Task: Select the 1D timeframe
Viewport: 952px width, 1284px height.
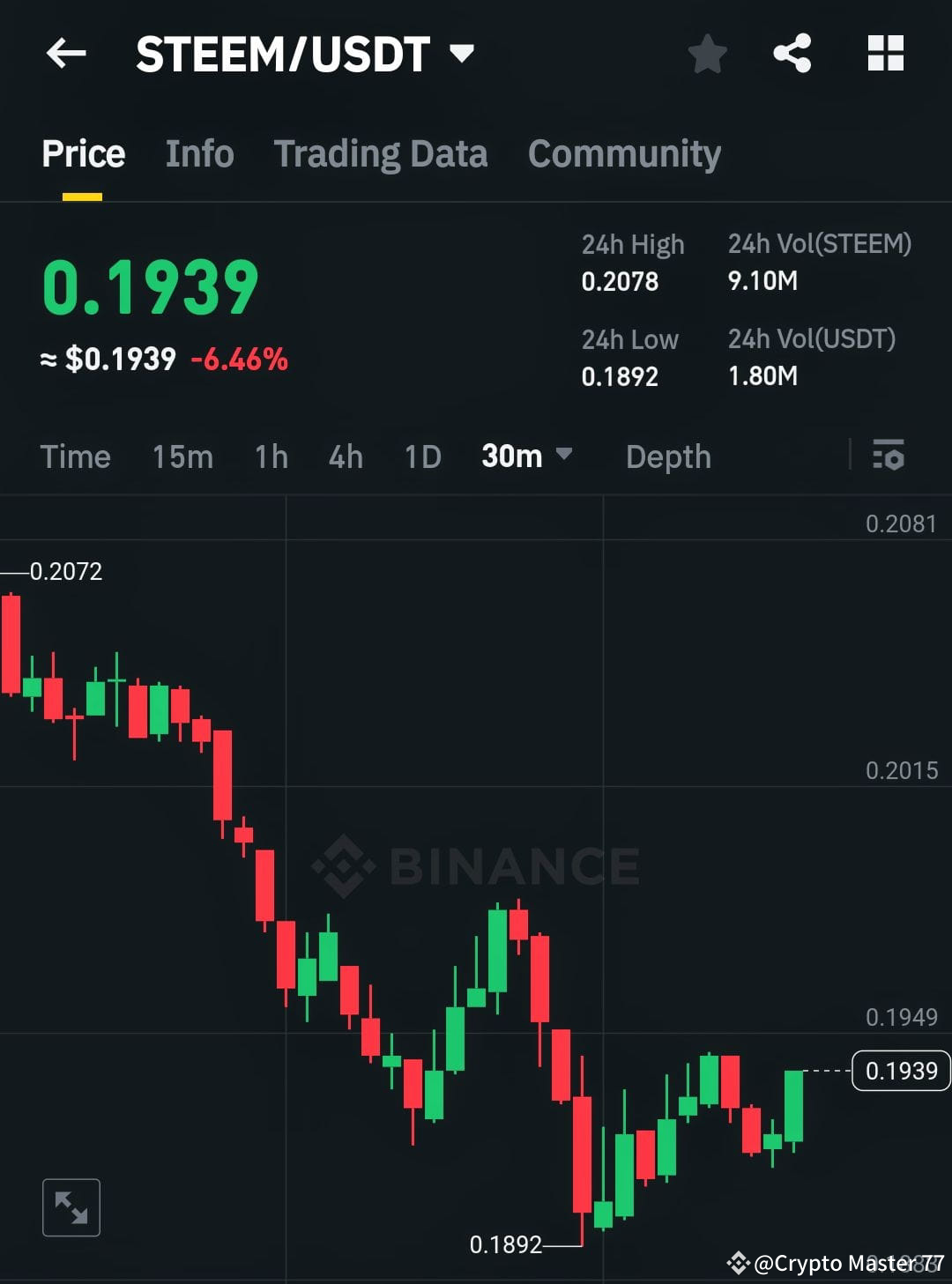Action: [x=421, y=456]
